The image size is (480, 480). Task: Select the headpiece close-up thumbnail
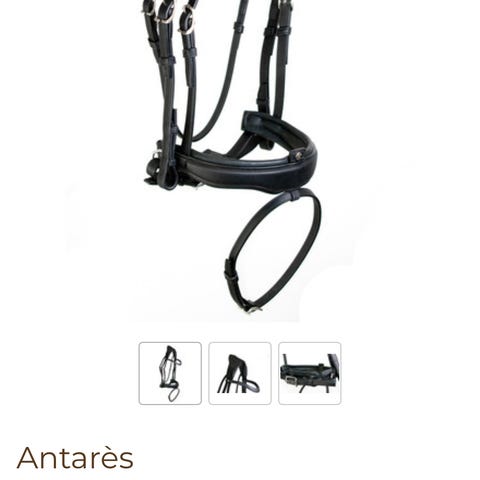[x=240, y=373]
